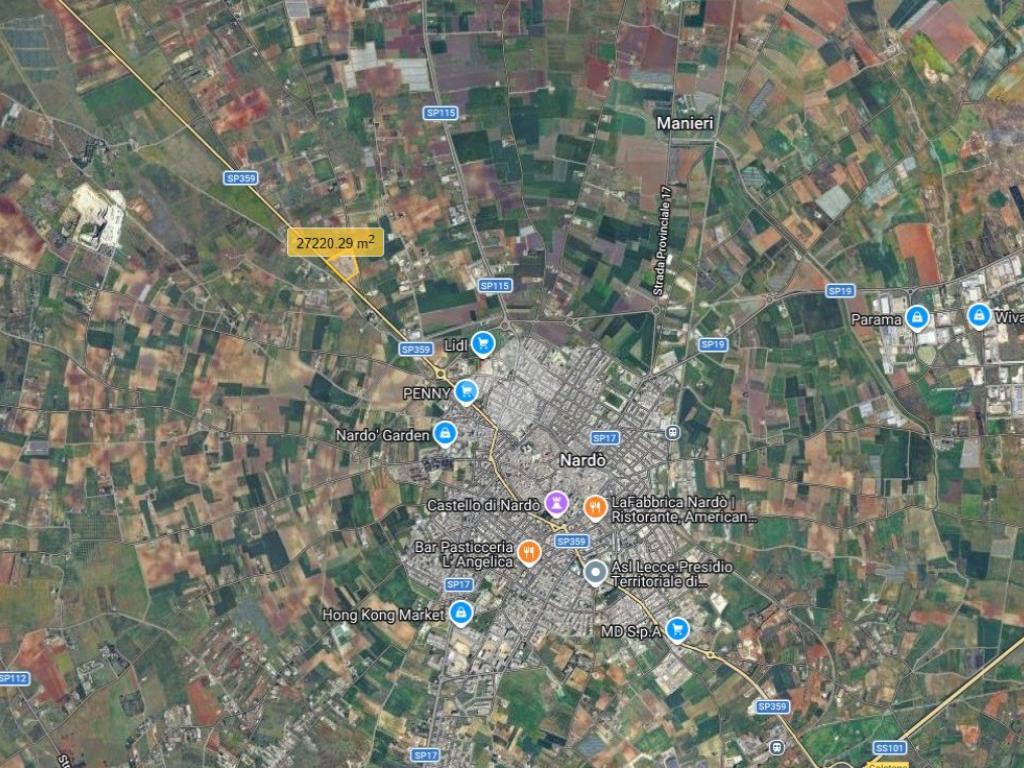Viewport: 1024px width, 768px height.
Task: Open Castello di Nardò landmark pin
Action: (x=558, y=504)
